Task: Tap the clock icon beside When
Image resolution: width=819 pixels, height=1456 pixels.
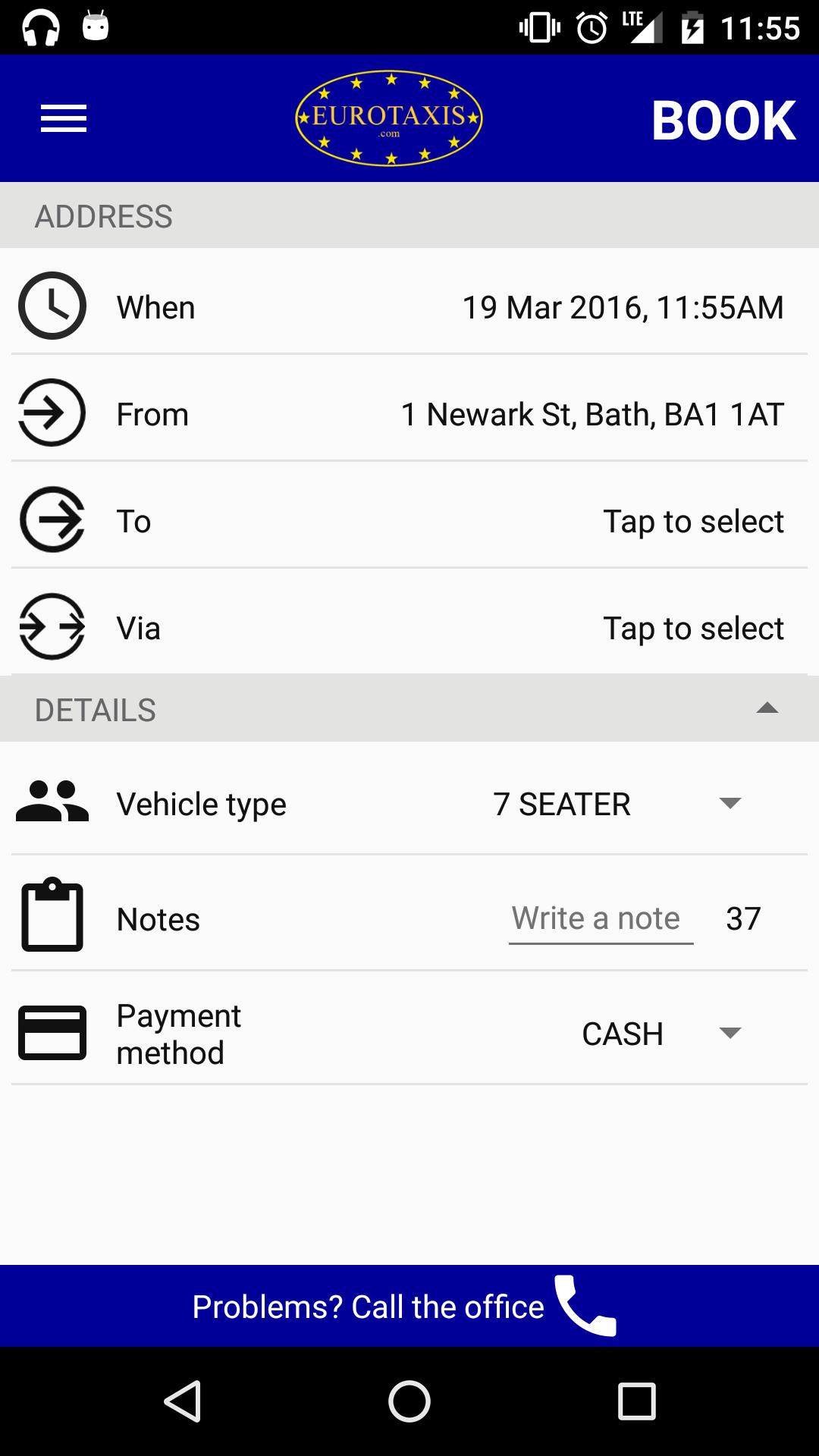Action: [x=51, y=306]
